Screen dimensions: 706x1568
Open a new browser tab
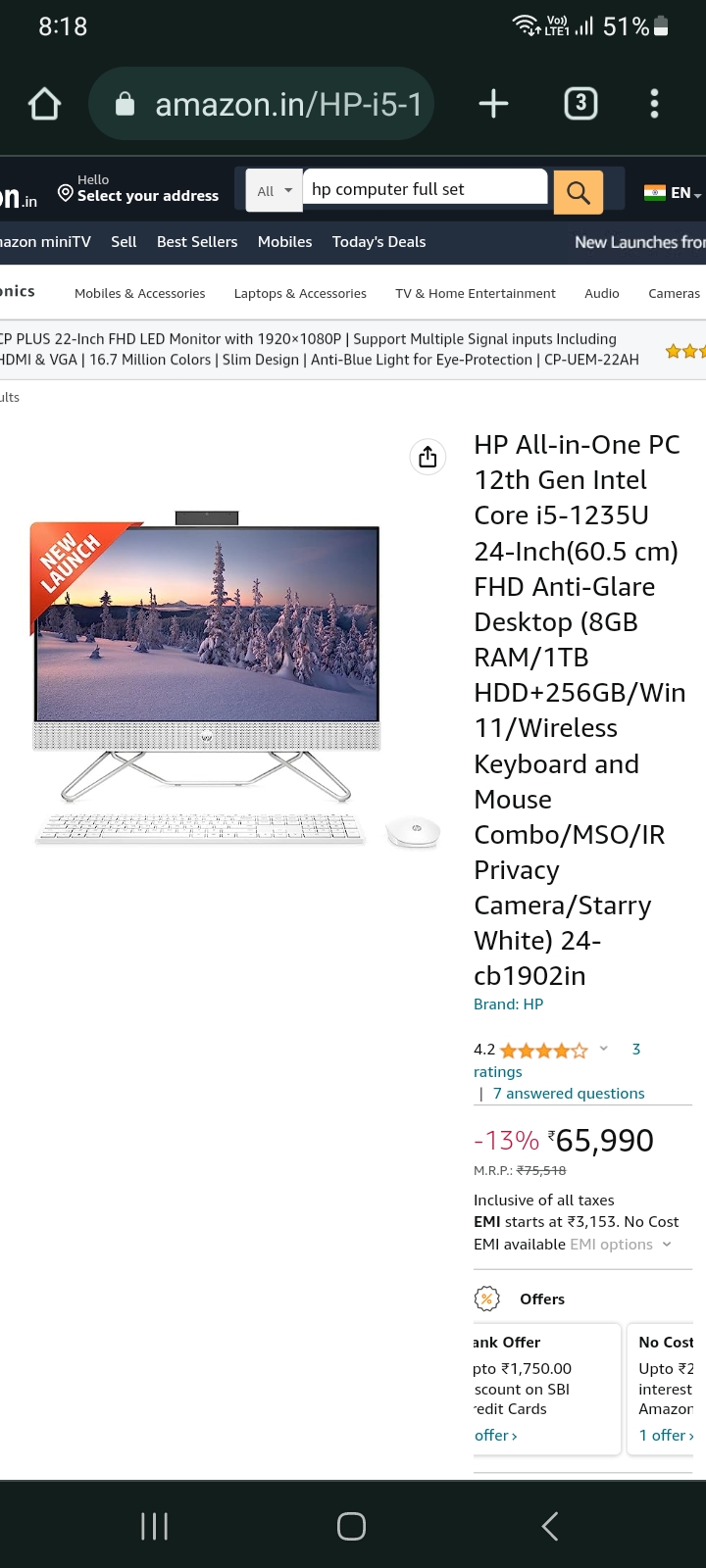493,104
